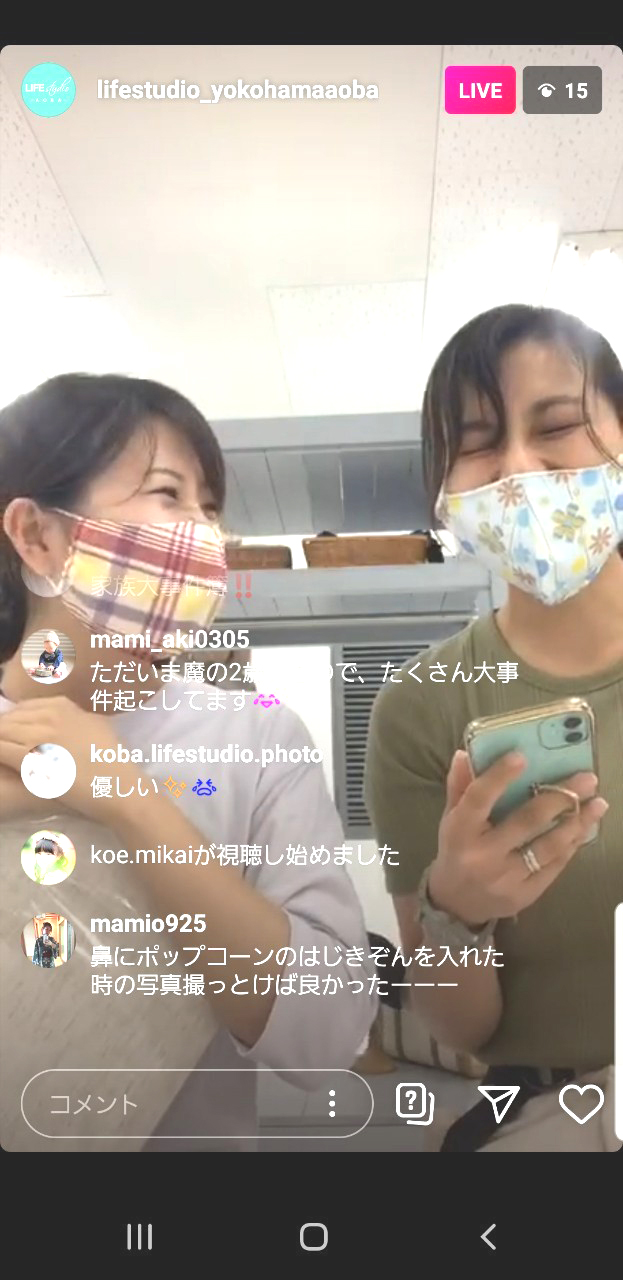Screen dimensions: 623x1280
Task: Show the viewers count list
Action: click(562, 91)
